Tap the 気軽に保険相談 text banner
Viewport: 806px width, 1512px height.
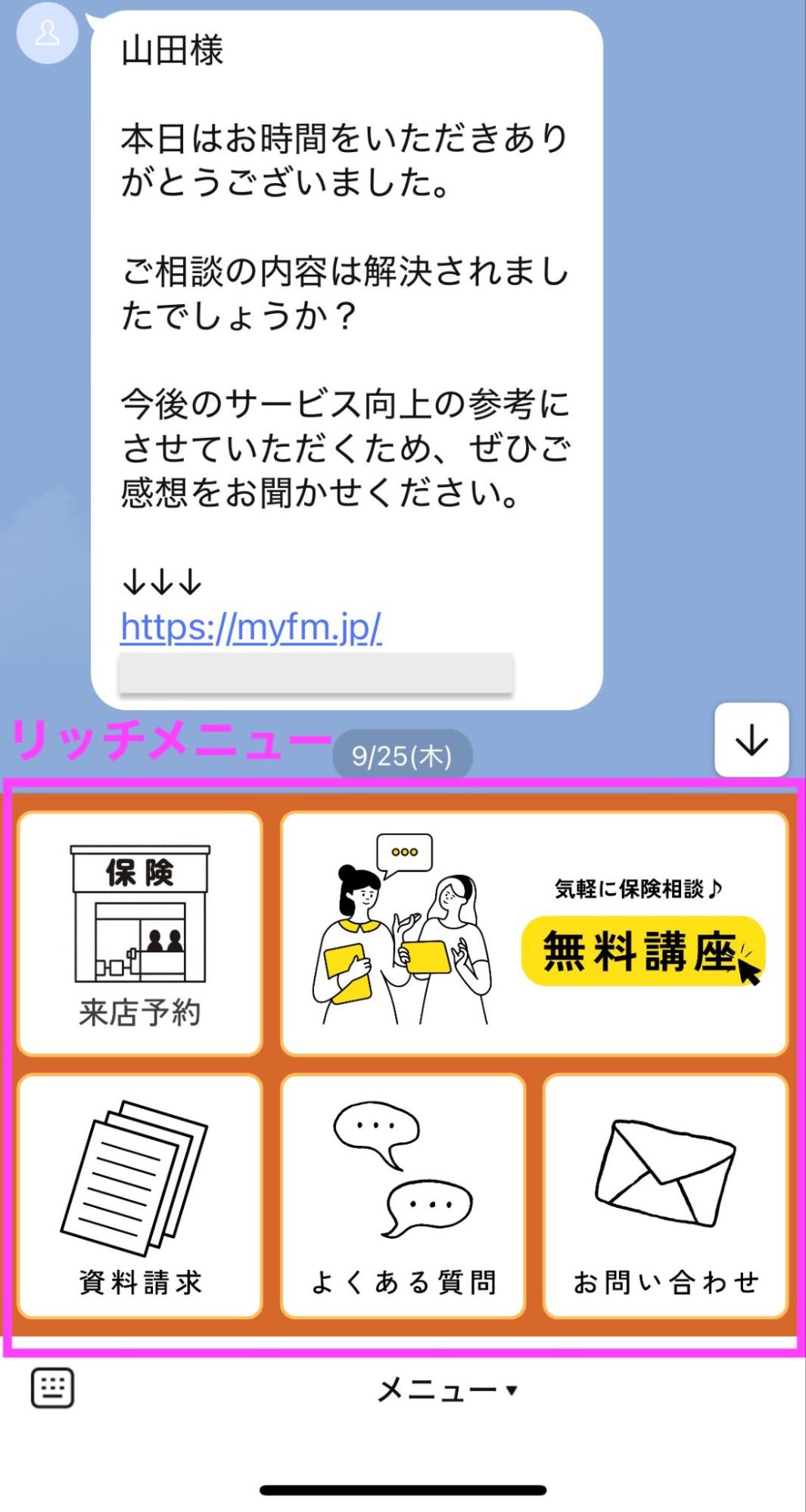(x=640, y=890)
